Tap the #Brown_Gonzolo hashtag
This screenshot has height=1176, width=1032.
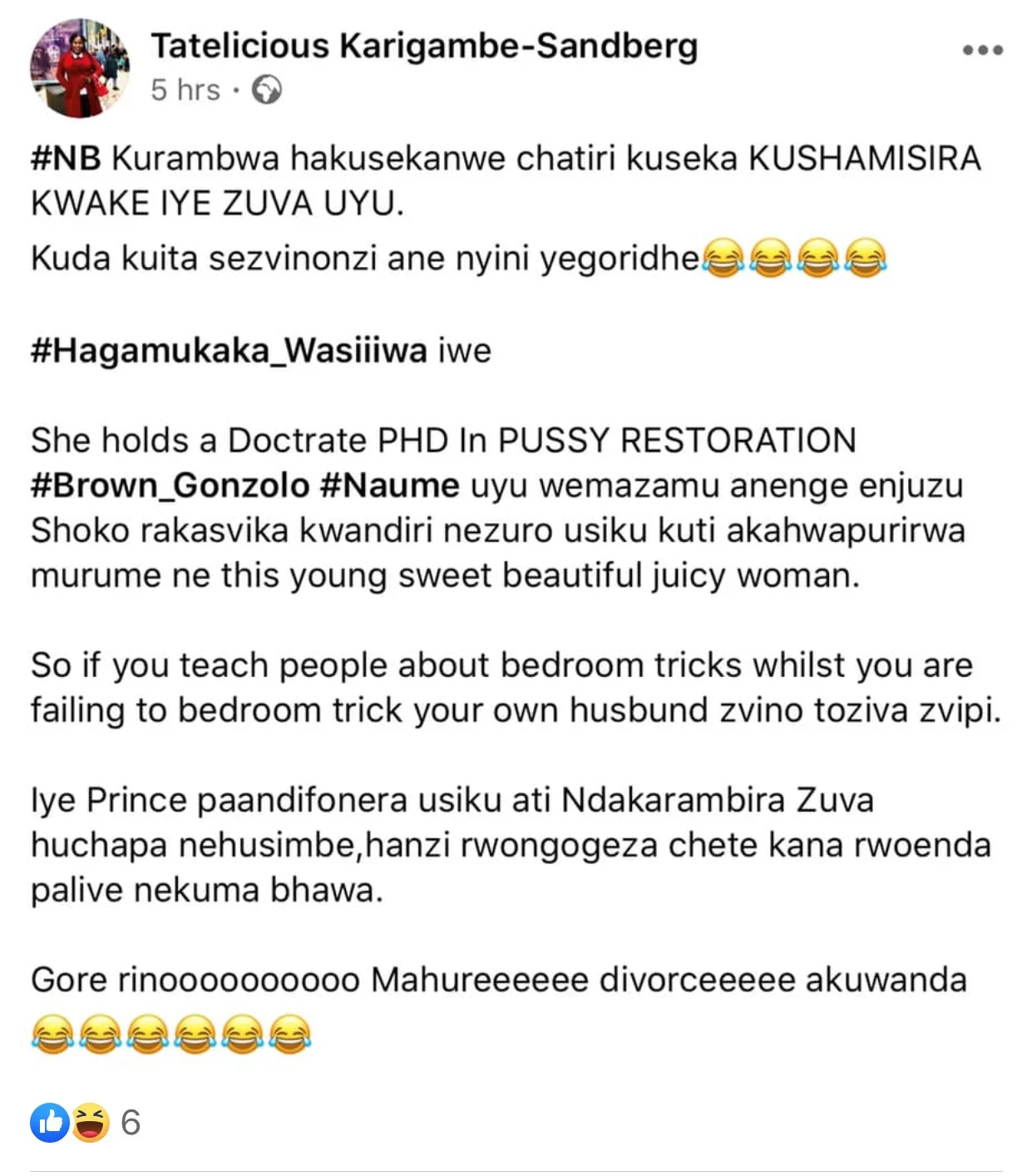(170, 485)
